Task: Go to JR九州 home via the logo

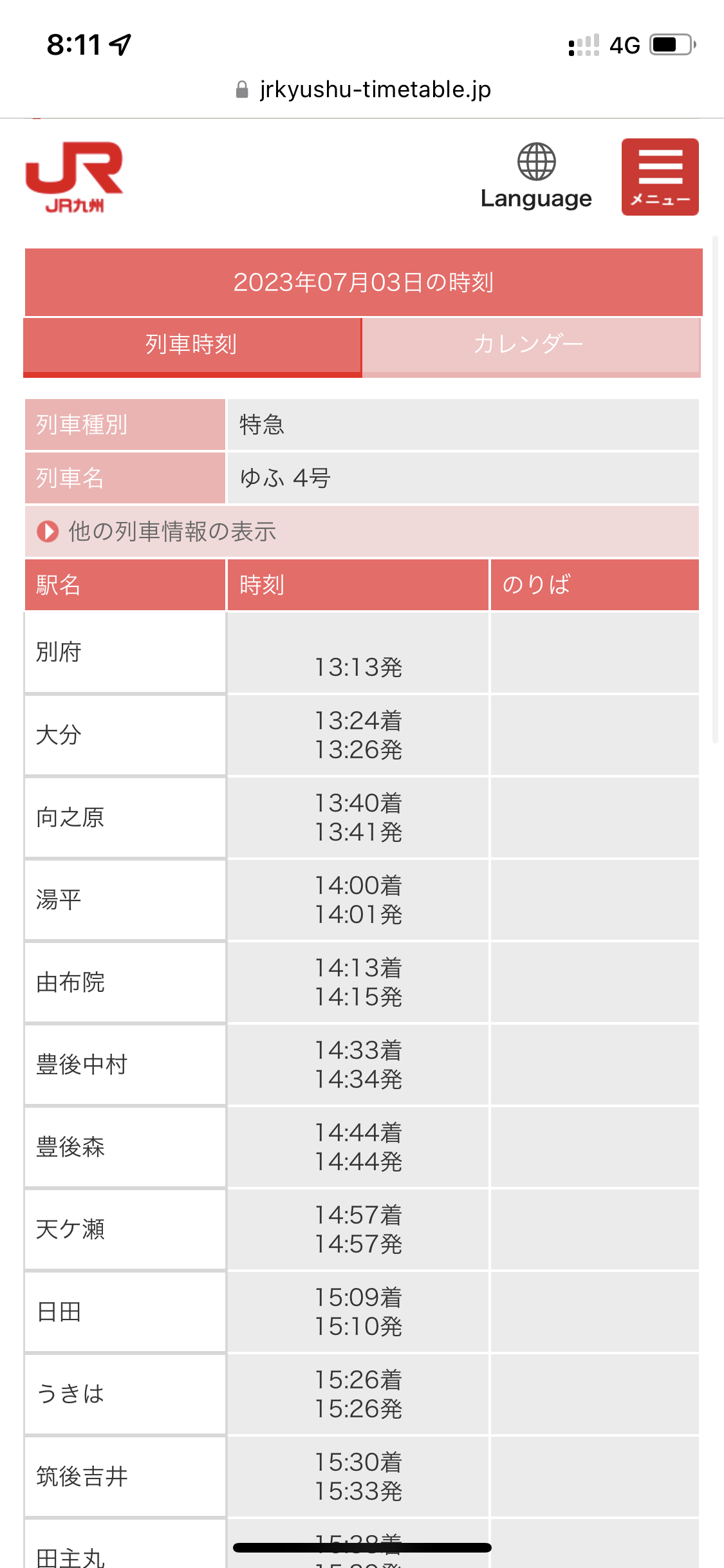Action: (74, 177)
